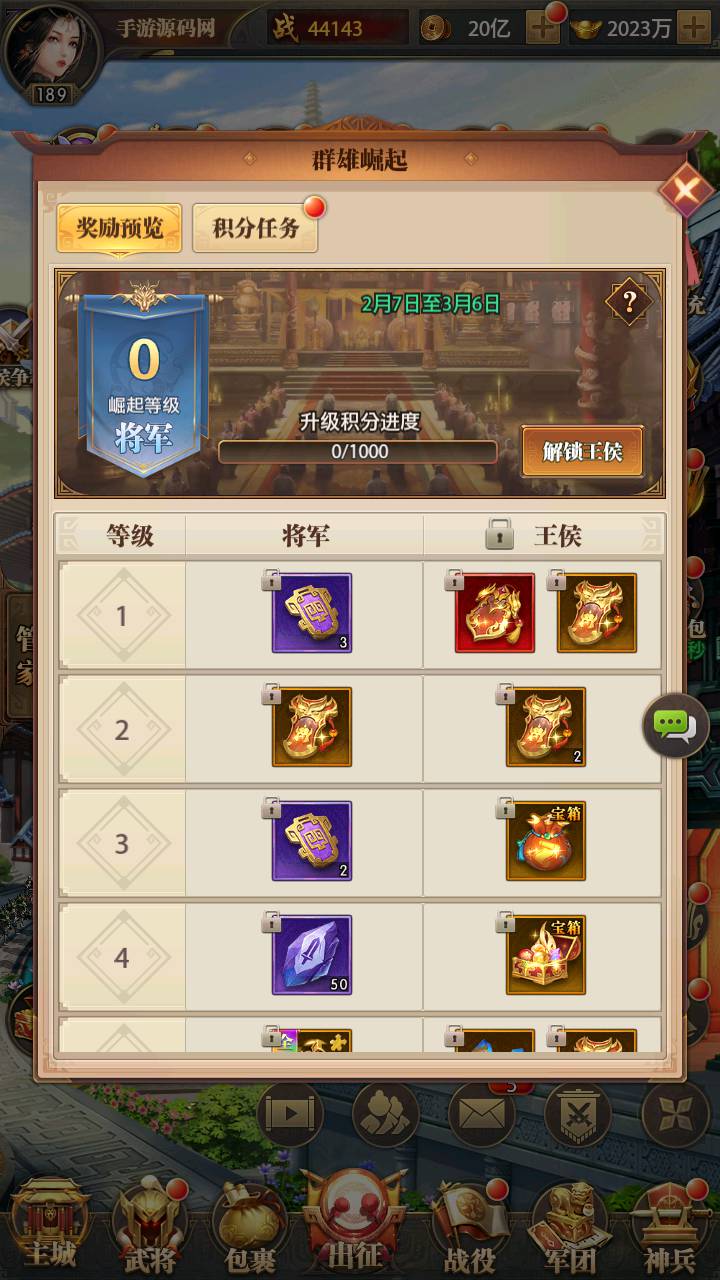Go to the 主城 tab
Screen dimensions: 720x1280
[x=50, y=1225]
